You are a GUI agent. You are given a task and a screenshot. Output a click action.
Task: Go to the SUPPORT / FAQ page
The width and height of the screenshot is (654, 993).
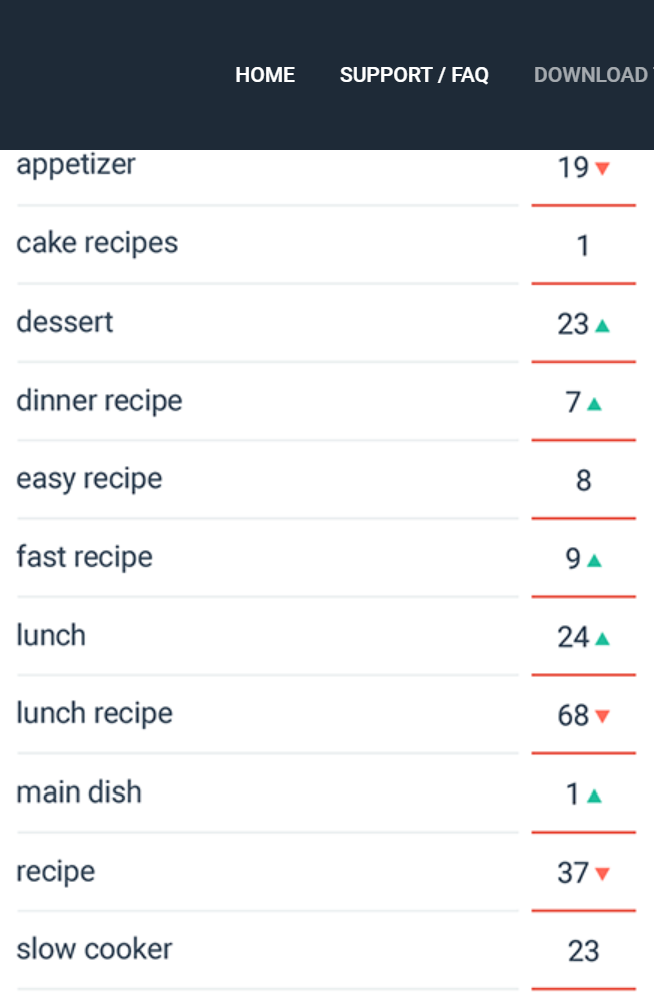[414, 75]
